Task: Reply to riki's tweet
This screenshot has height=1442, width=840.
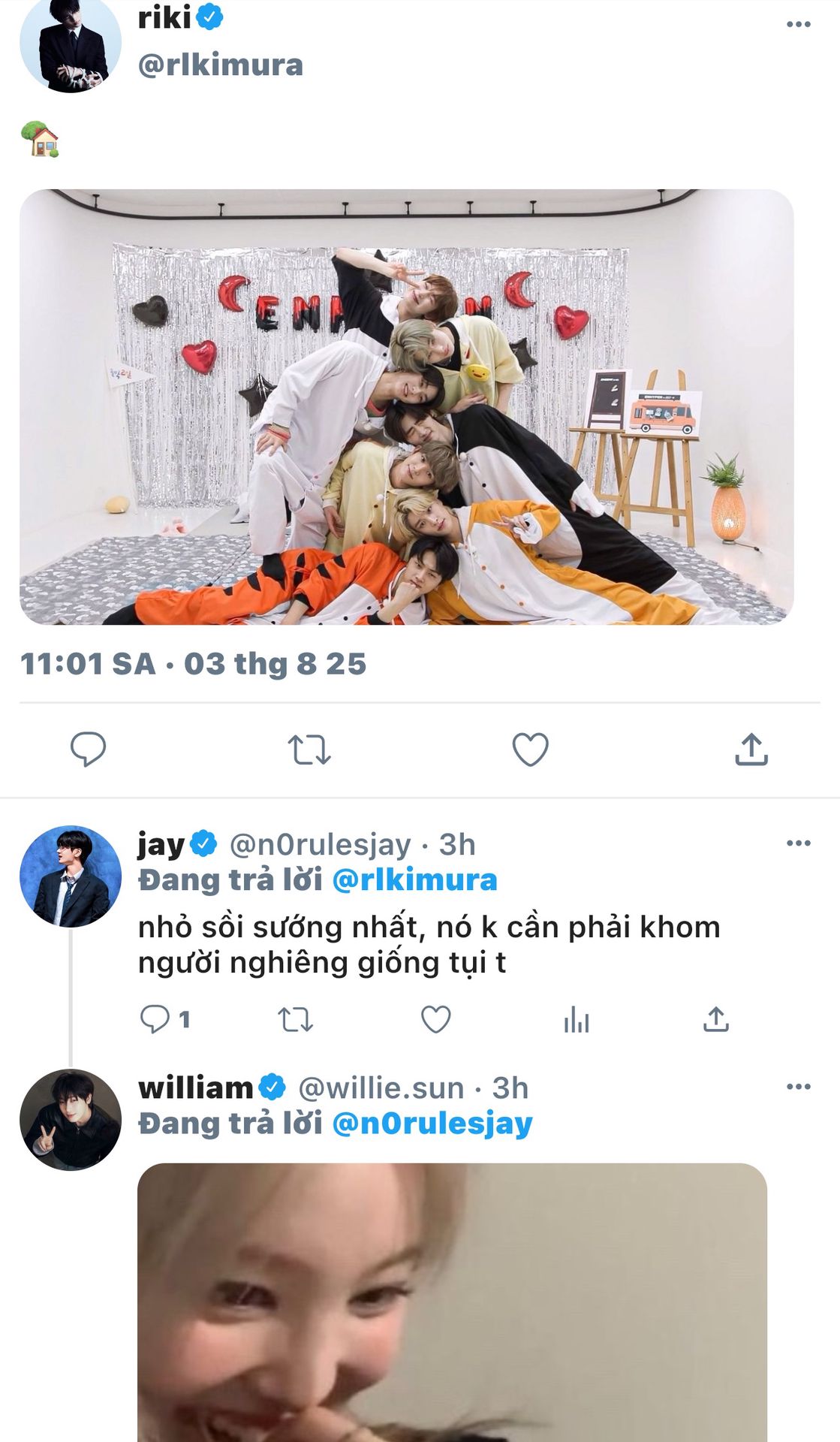Action: coord(88,749)
